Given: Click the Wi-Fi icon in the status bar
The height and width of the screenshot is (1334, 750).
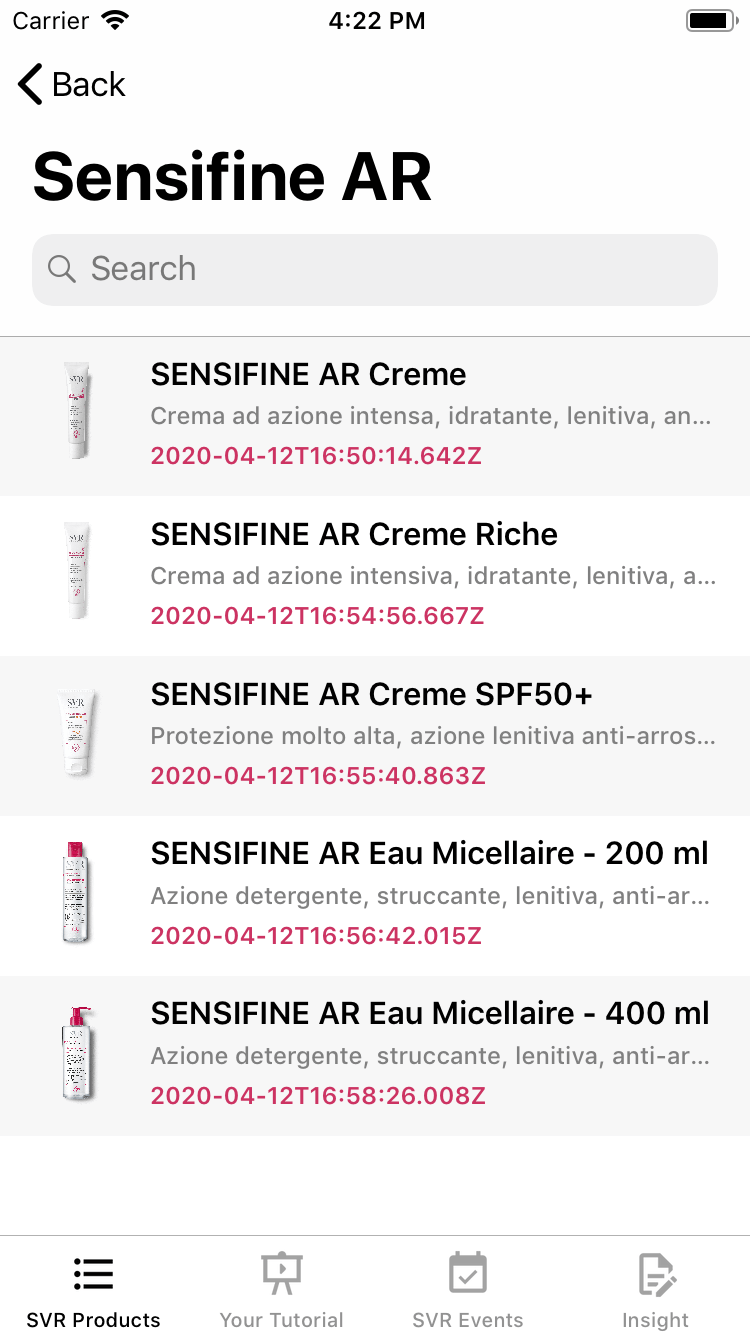Looking at the screenshot, I should [x=113, y=19].
